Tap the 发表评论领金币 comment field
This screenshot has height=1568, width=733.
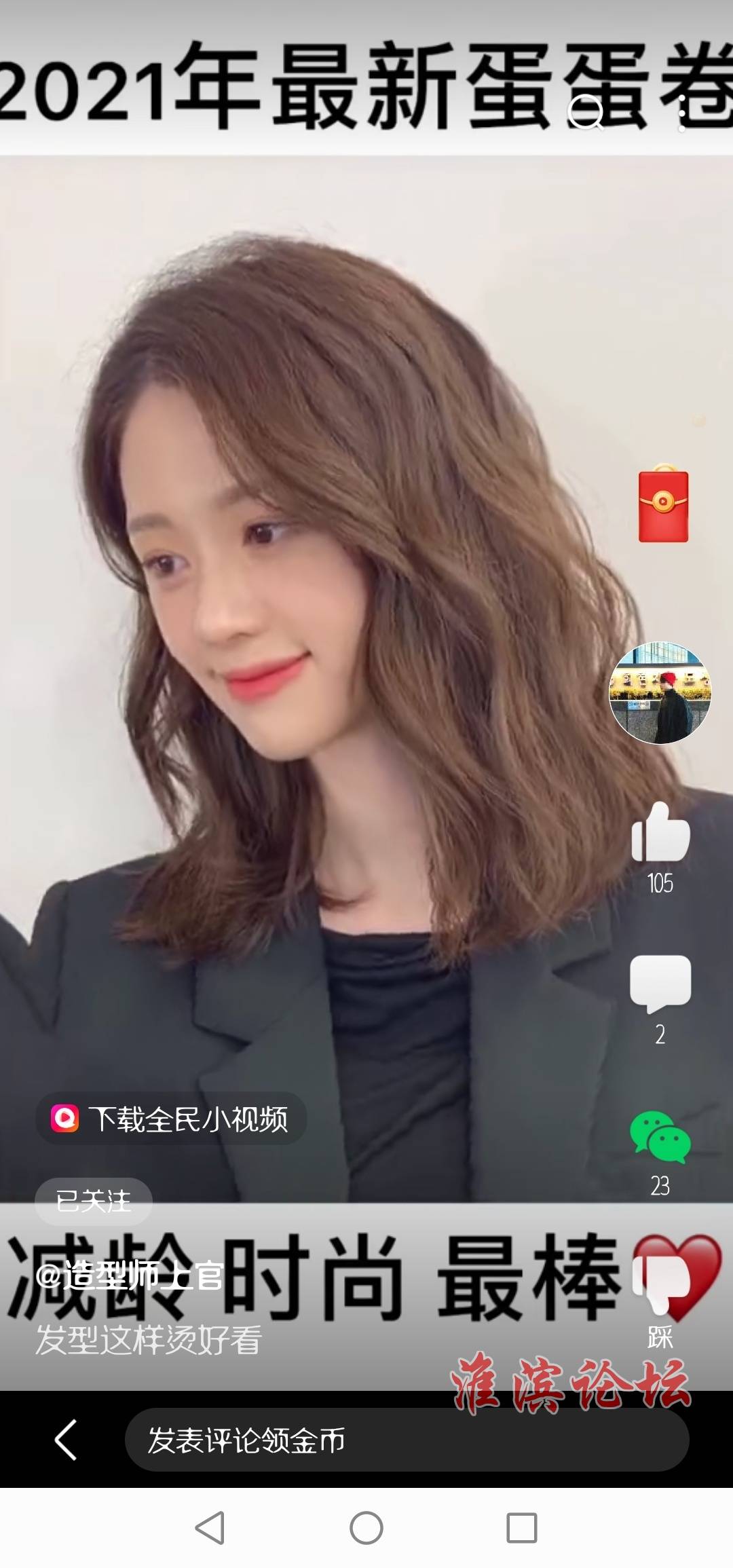coord(407,1440)
